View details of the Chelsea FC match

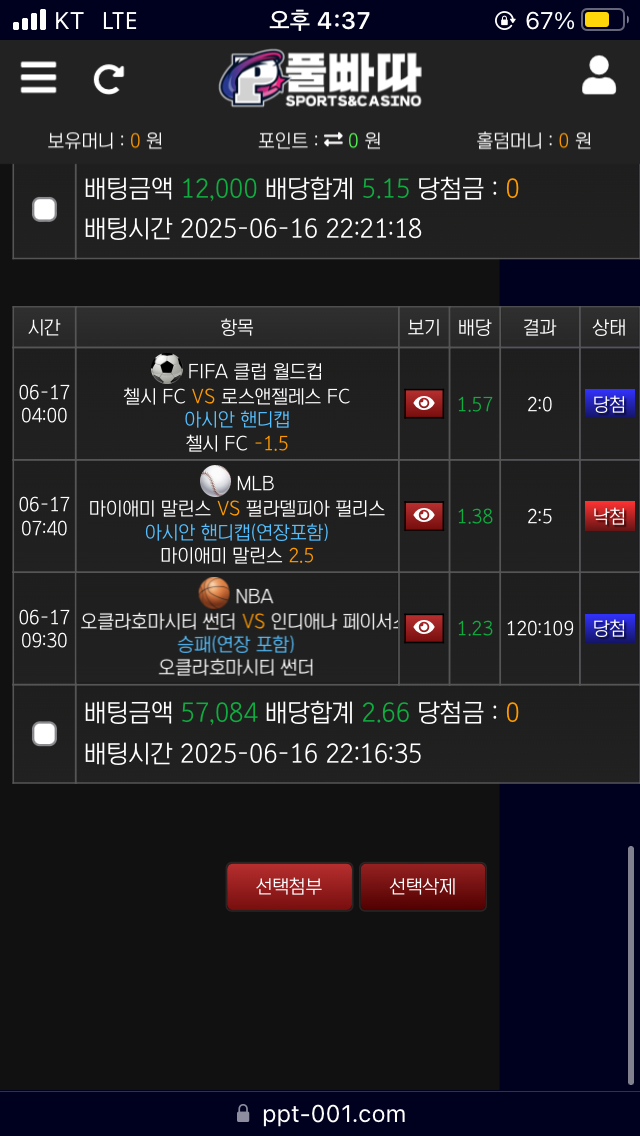coord(424,404)
